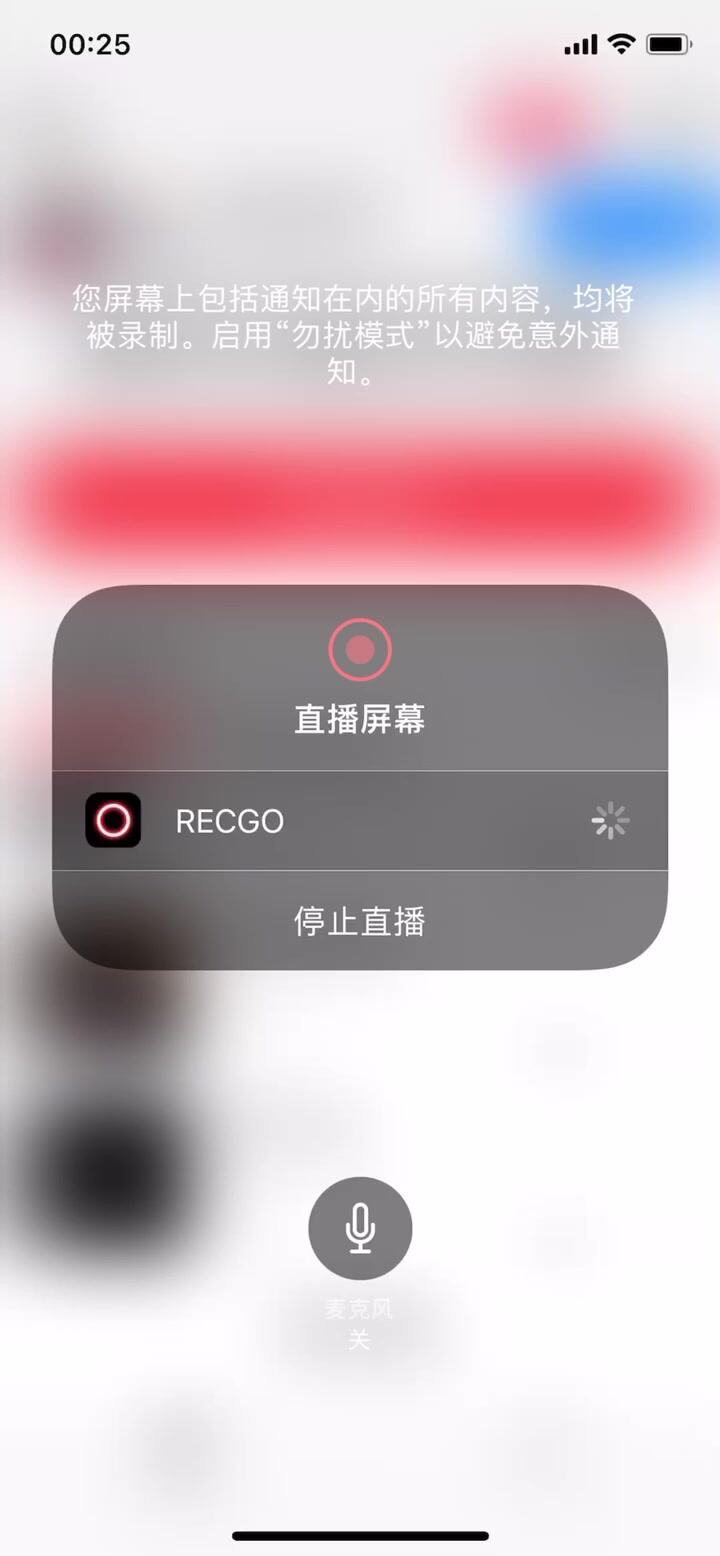Choose RECGO as the broadcast destination

click(x=360, y=820)
